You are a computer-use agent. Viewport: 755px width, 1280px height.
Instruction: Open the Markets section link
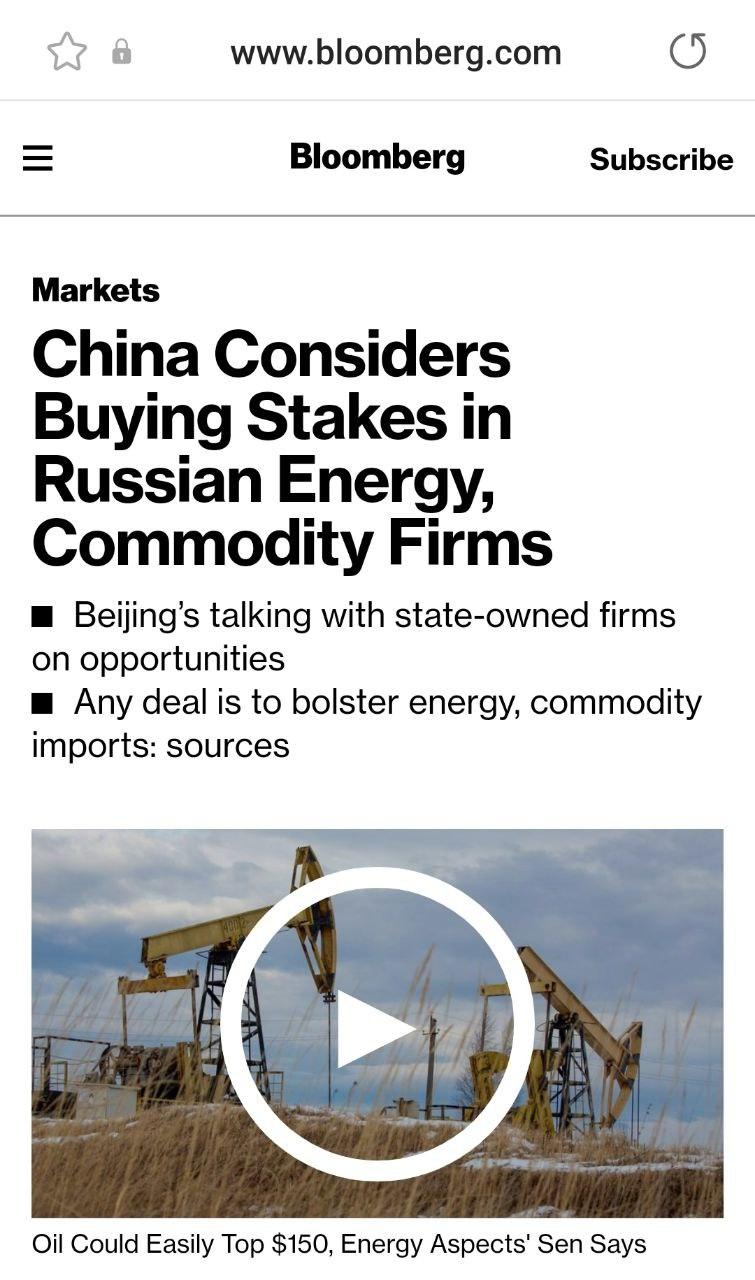click(x=96, y=290)
